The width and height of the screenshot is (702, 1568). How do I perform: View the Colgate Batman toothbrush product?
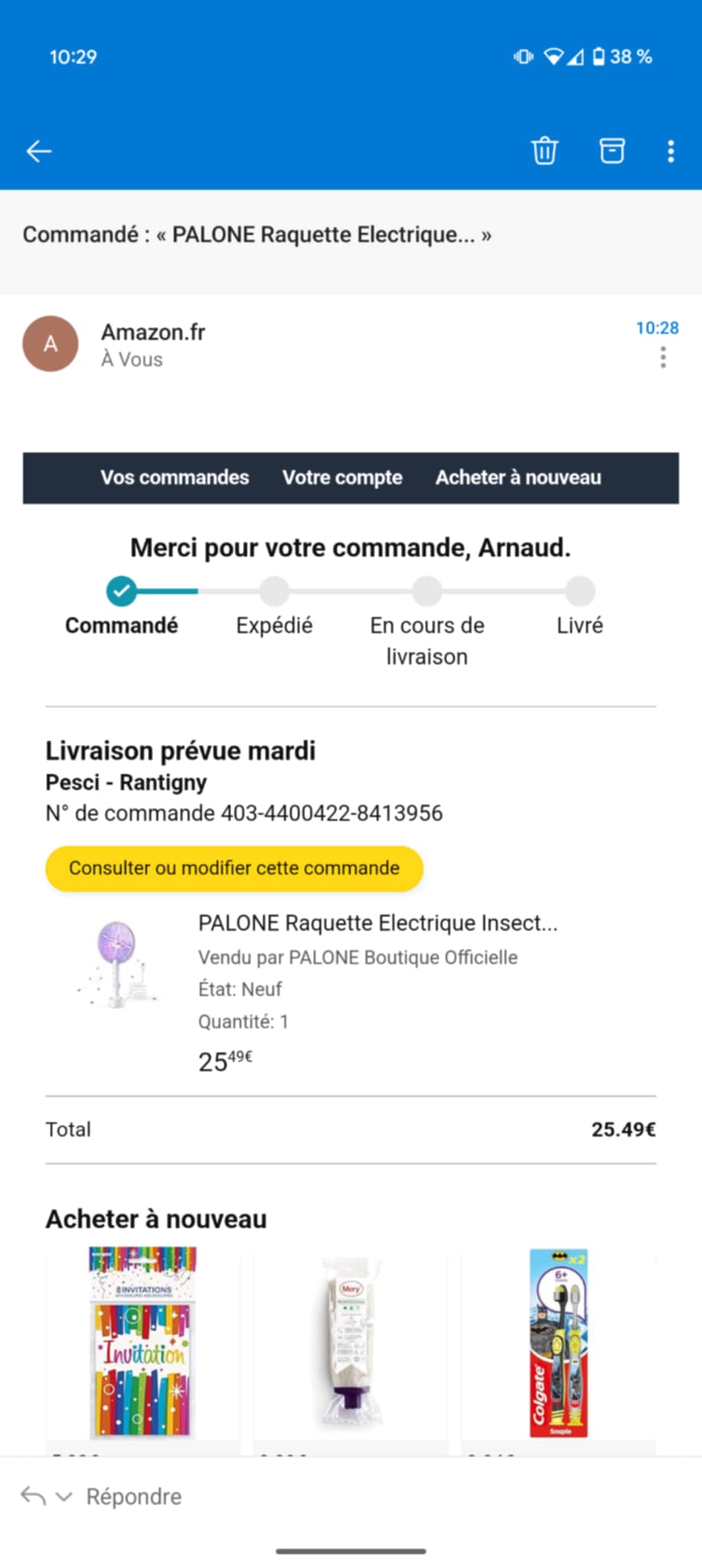pos(559,1343)
